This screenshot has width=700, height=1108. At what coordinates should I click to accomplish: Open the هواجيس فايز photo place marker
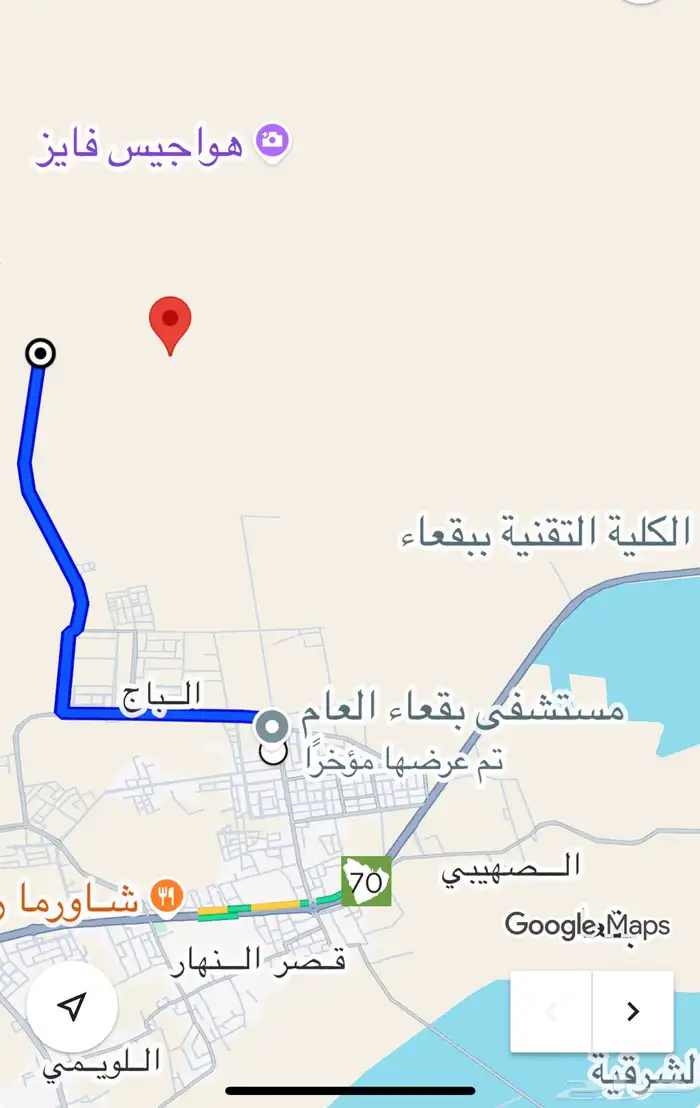click(272, 141)
